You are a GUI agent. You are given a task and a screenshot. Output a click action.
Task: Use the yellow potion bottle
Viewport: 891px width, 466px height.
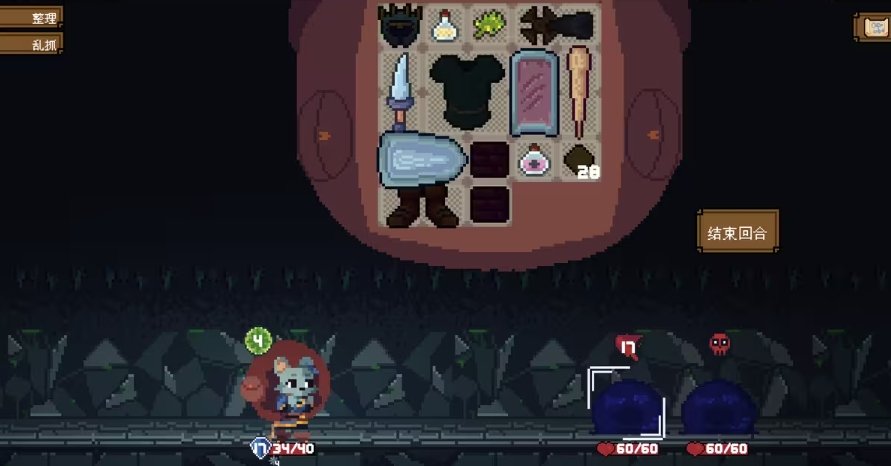click(445, 26)
